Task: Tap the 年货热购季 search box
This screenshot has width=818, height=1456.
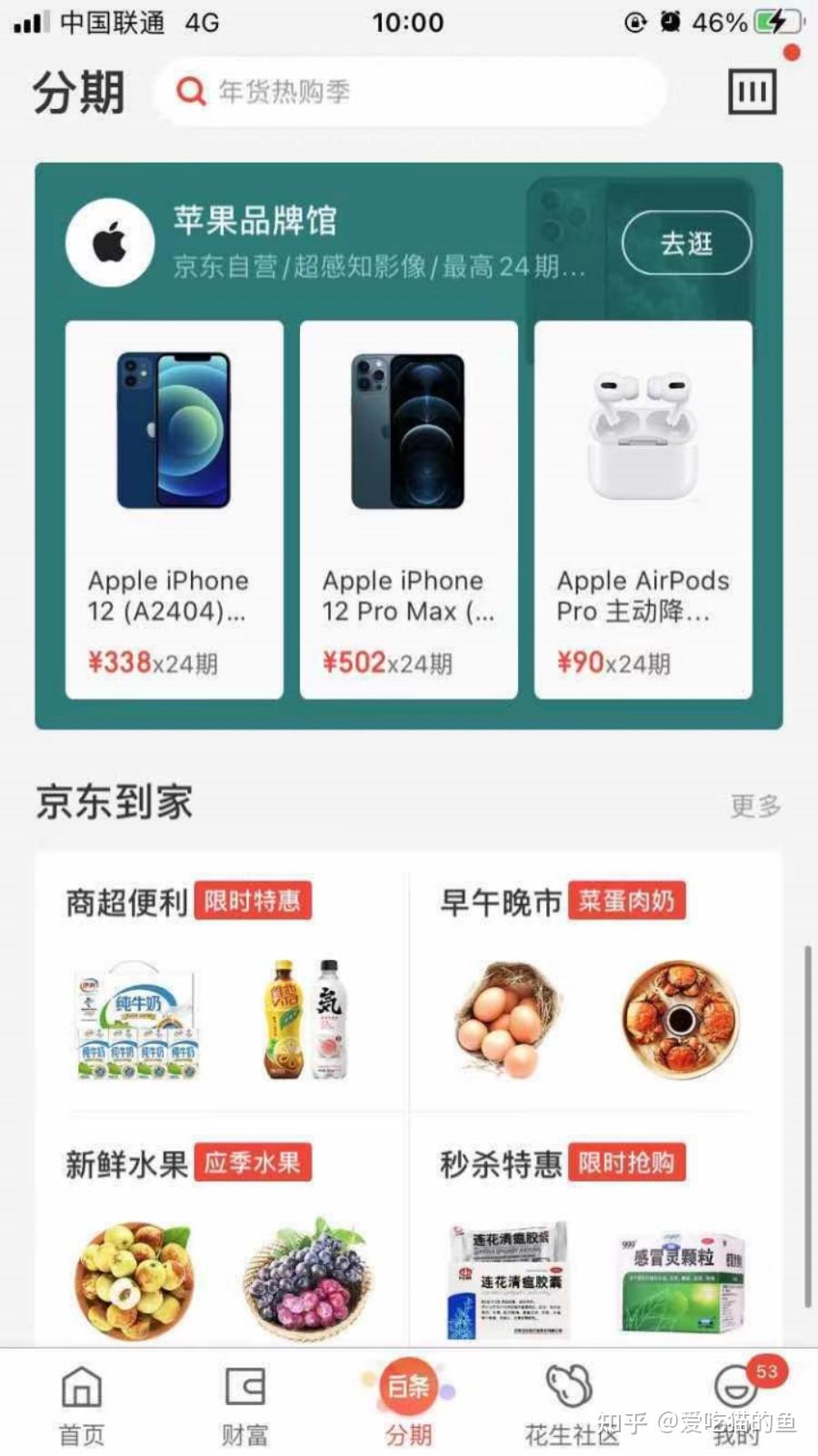Action: [409, 91]
